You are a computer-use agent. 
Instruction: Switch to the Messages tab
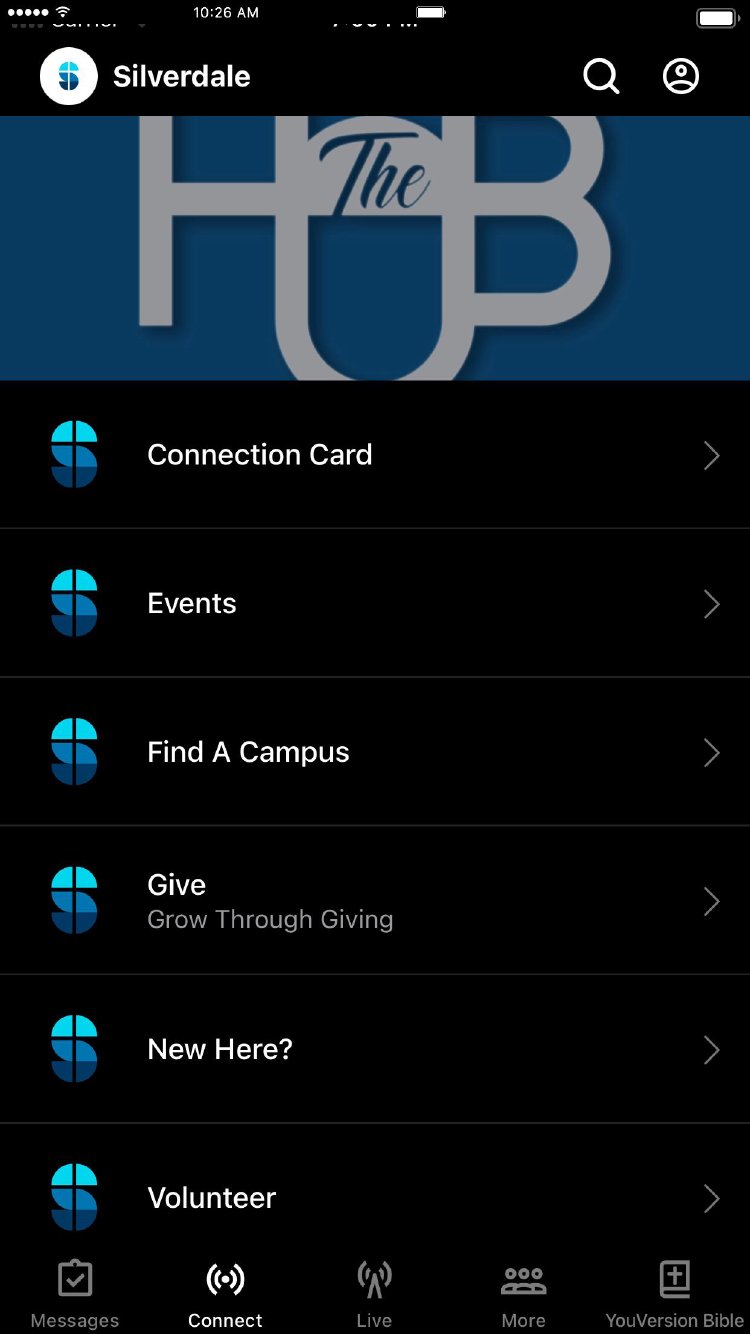(75, 1294)
